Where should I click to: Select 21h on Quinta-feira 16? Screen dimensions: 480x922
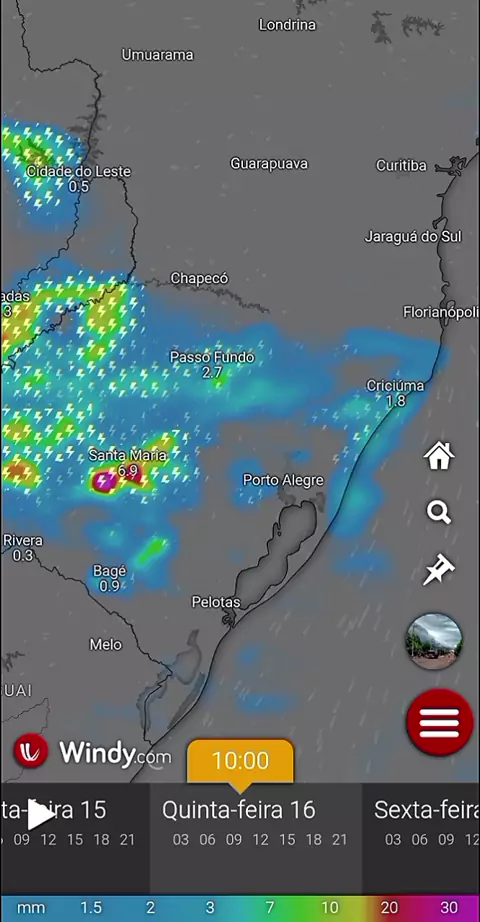339,840
